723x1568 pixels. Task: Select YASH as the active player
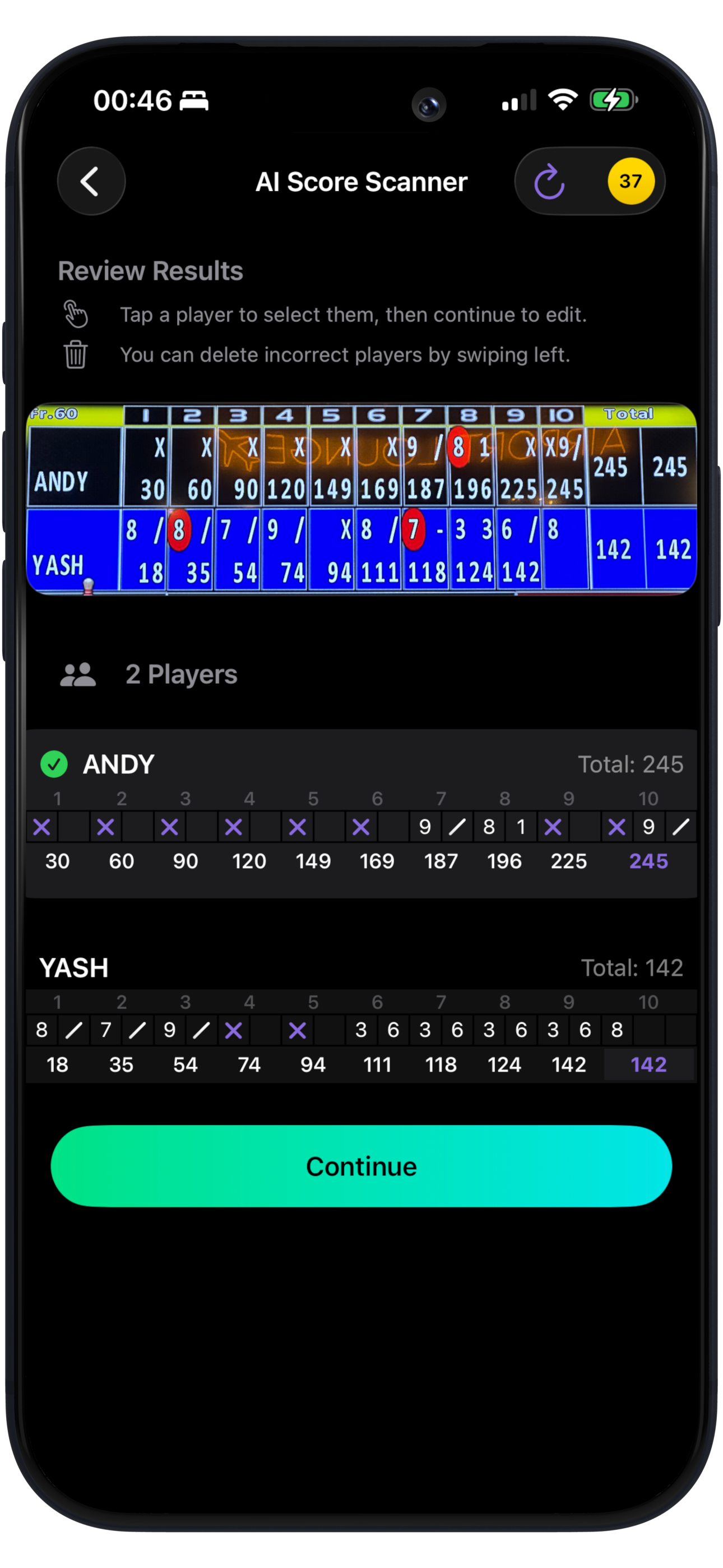[x=243, y=968]
